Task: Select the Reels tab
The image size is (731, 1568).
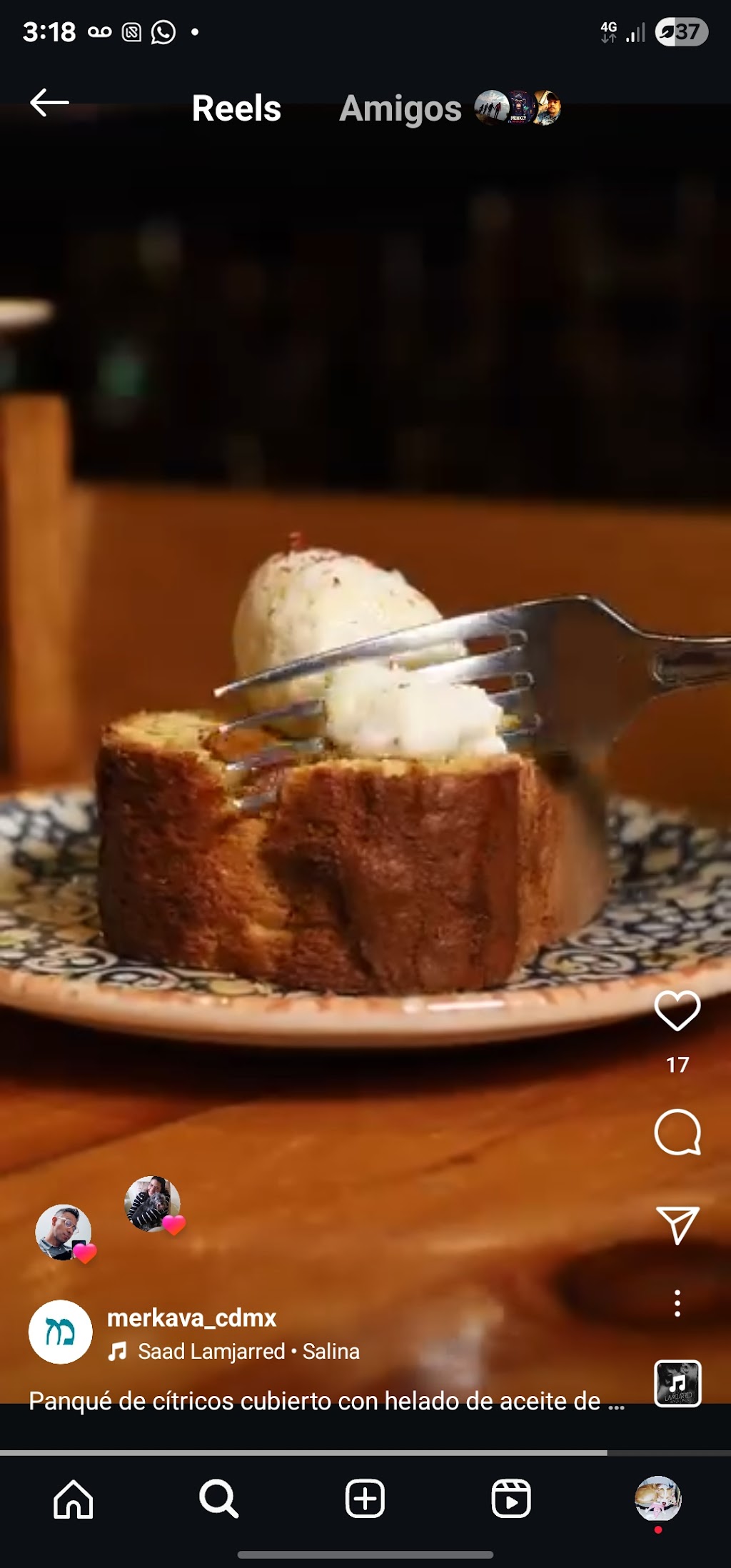Action: coord(236,109)
